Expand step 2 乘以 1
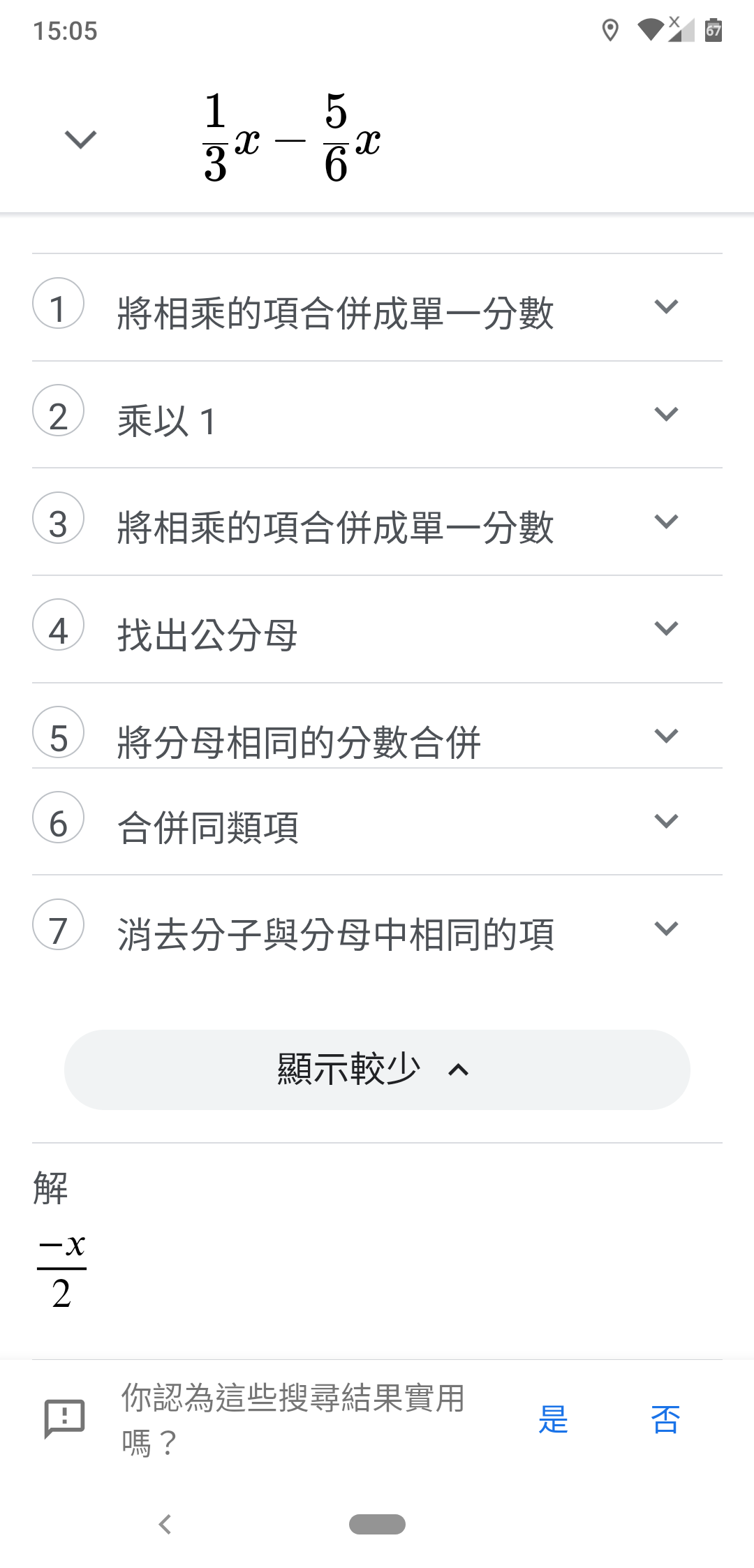 point(666,415)
